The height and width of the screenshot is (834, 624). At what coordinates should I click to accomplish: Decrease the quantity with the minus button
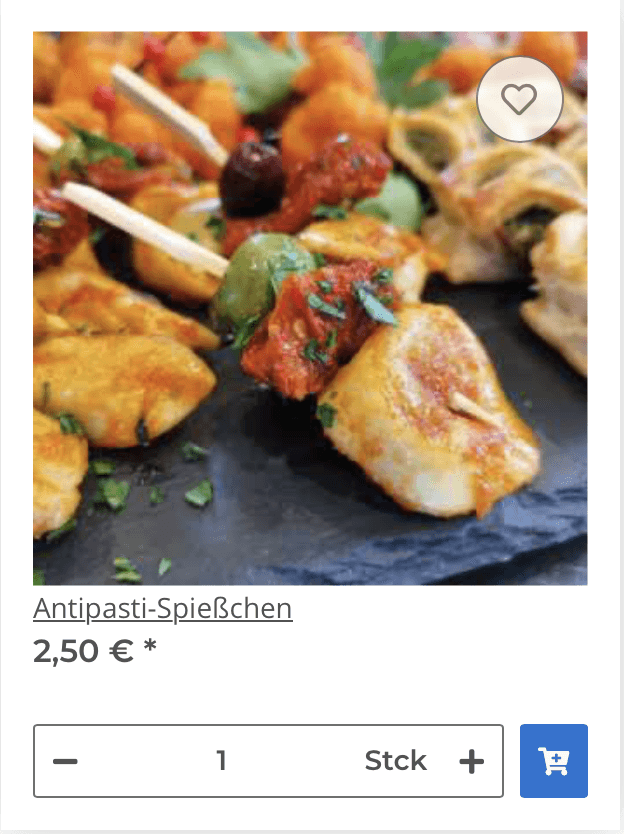pos(65,761)
